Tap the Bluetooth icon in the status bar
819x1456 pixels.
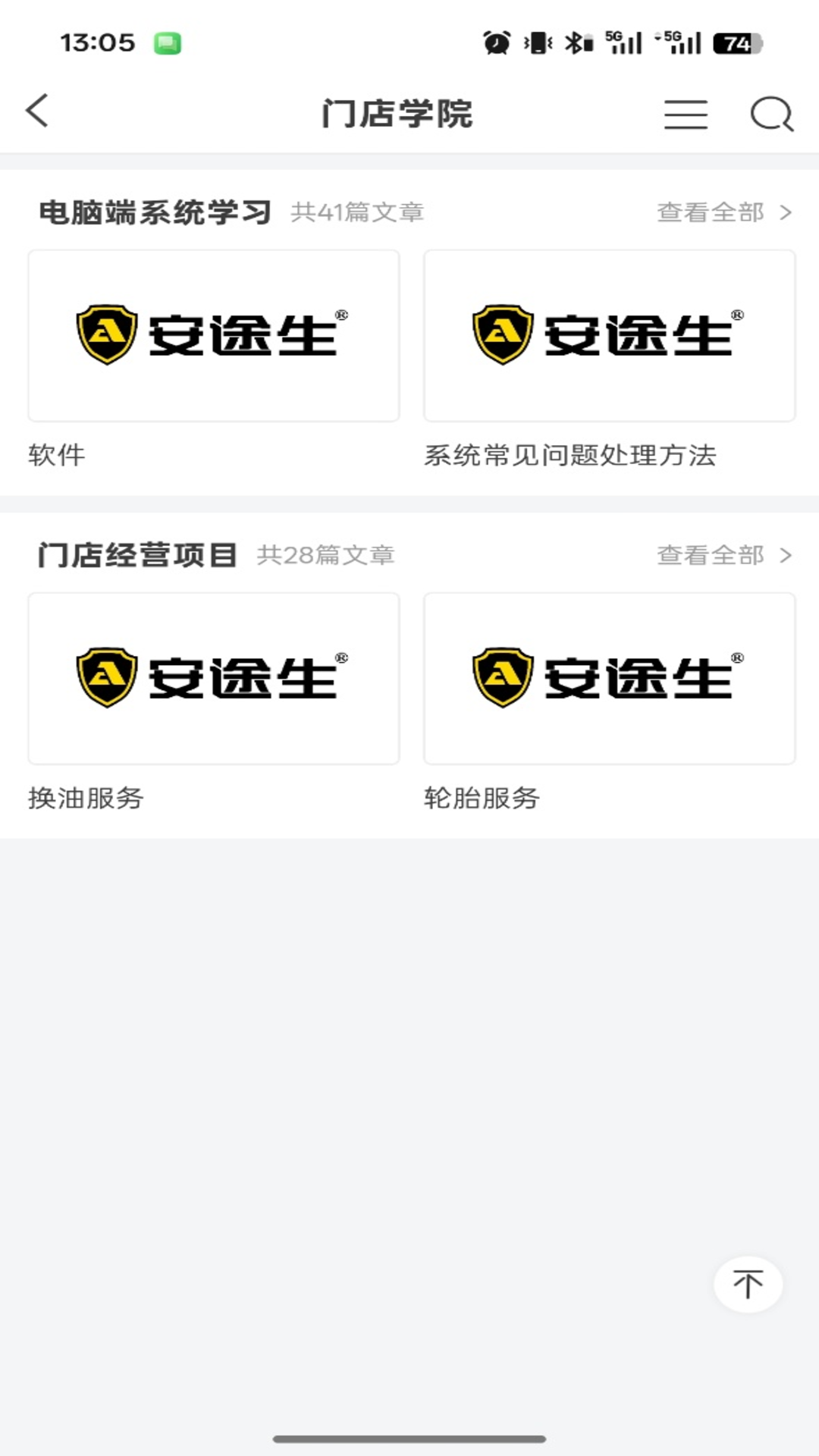[x=574, y=43]
